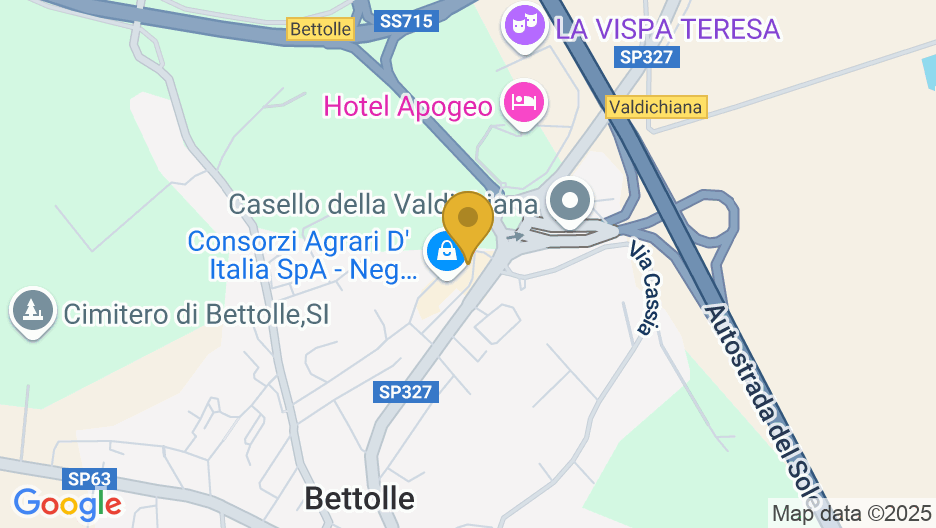Open the Hotel Apogeo map pin
The width and height of the screenshot is (936, 528).
point(524,102)
